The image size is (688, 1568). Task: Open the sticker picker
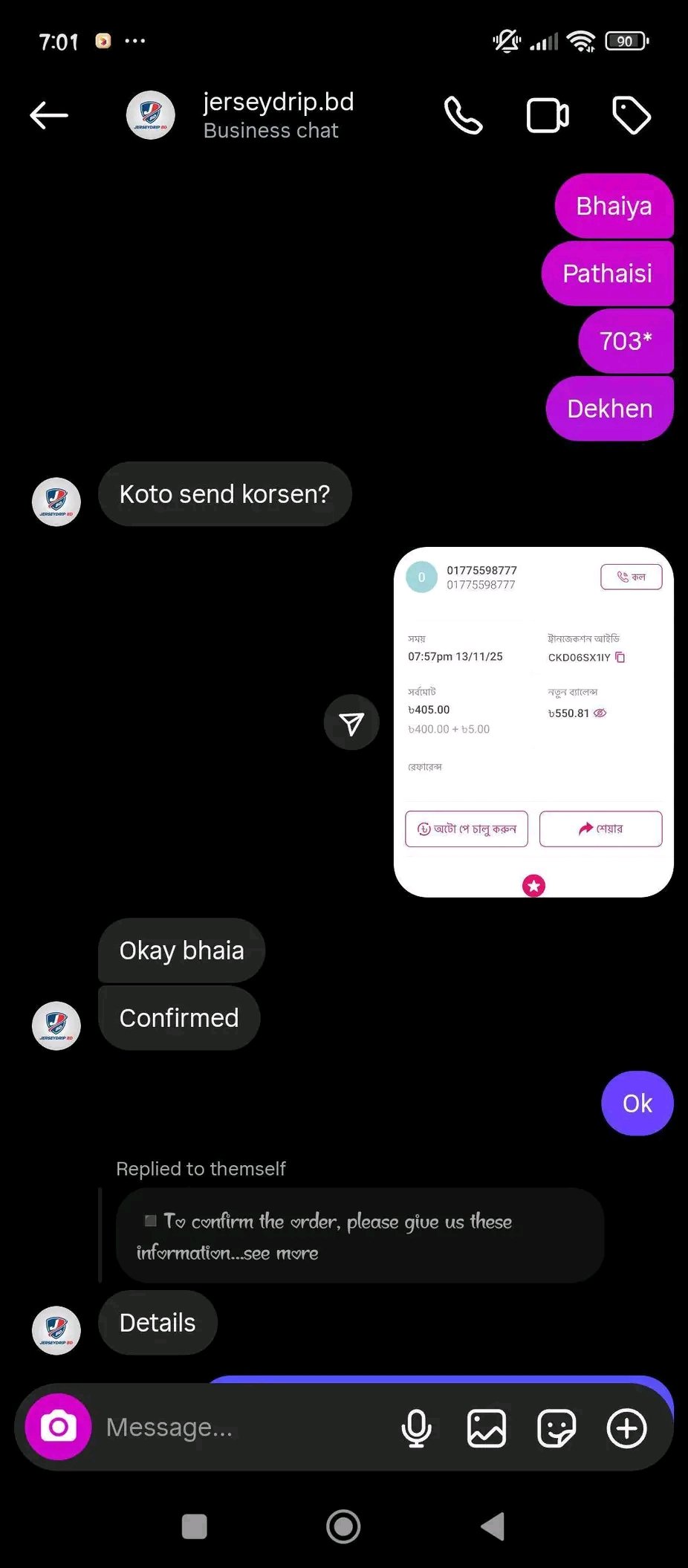[556, 1428]
